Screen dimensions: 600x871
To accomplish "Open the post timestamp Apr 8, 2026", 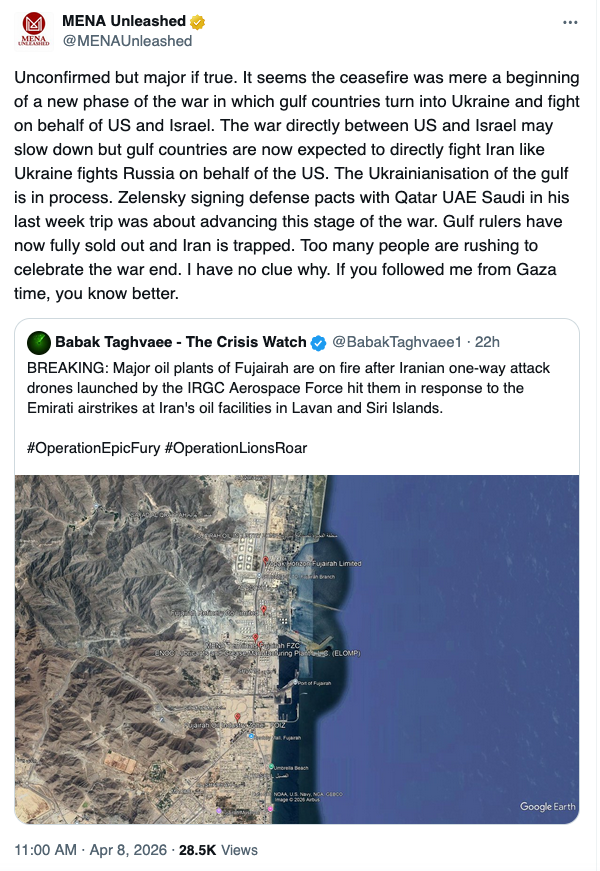I will [x=129, y=850].
